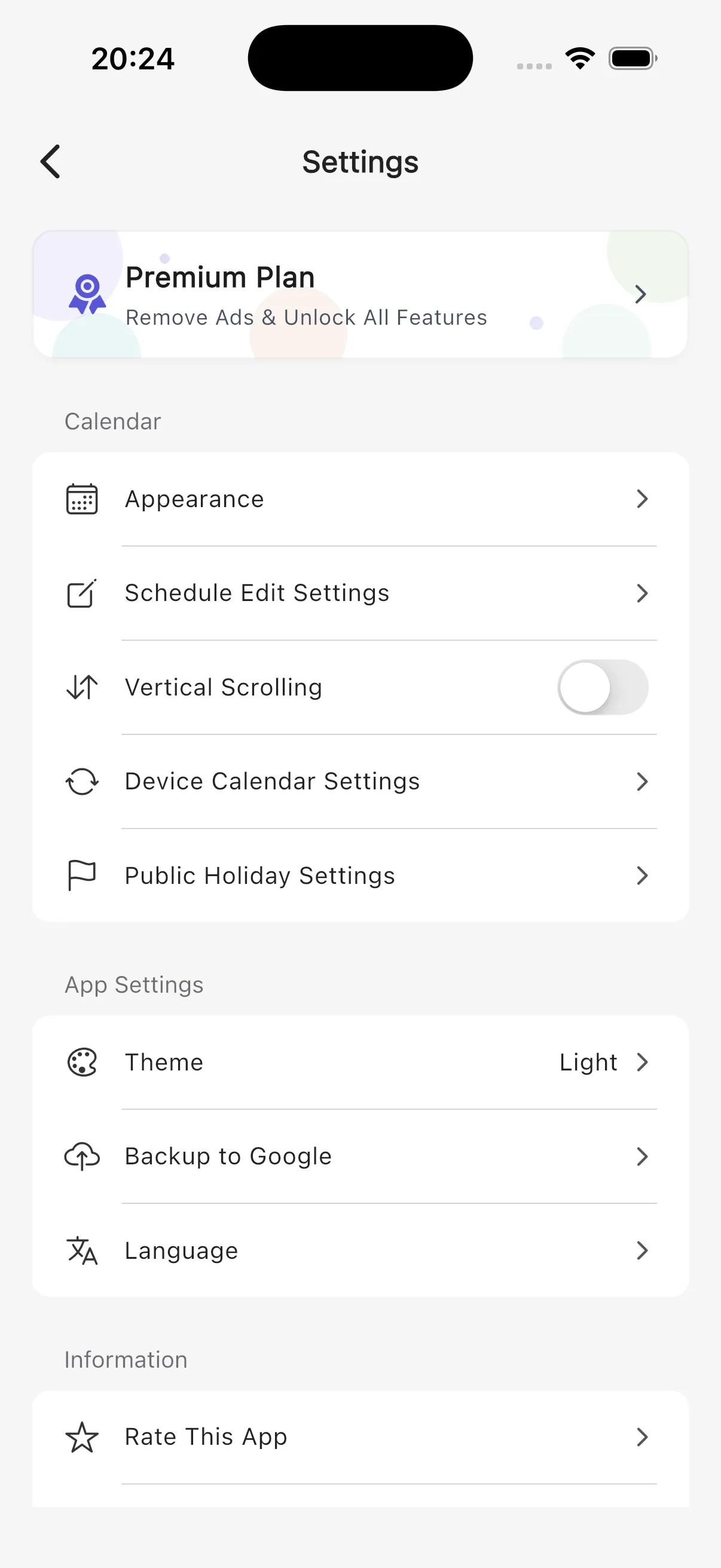Expand Public Holiday Settings via its chevron
Image resolution: width=721 pixels, height=1568 pixels.
pyautogui.click(x=643, y=876)
